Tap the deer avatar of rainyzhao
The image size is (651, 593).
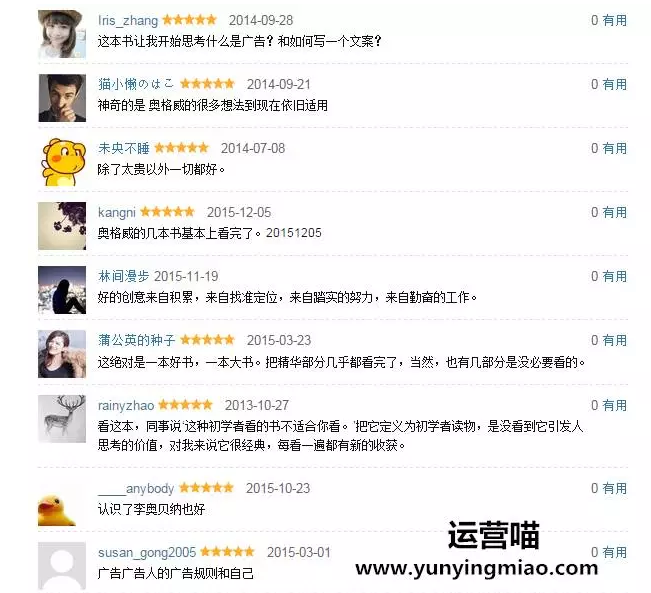[62, 420]
